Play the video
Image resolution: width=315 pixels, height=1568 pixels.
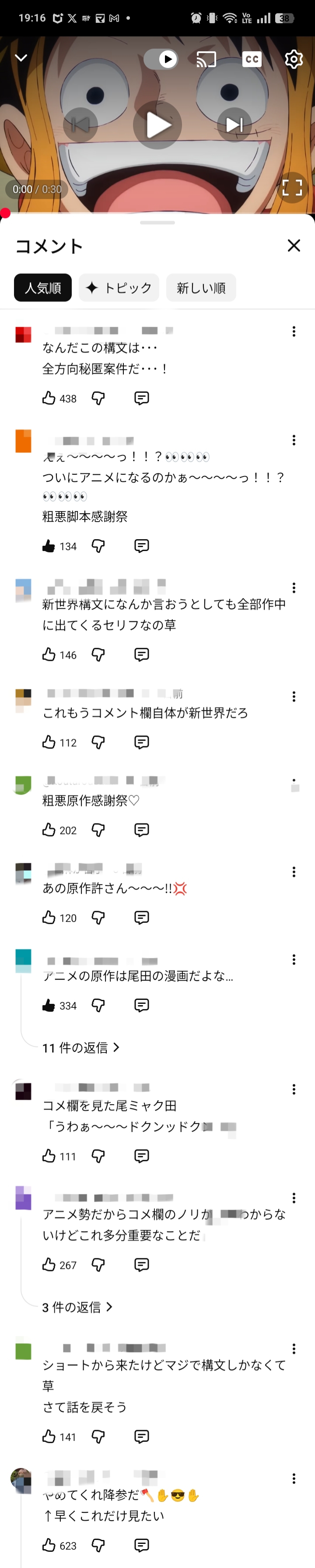157,125
